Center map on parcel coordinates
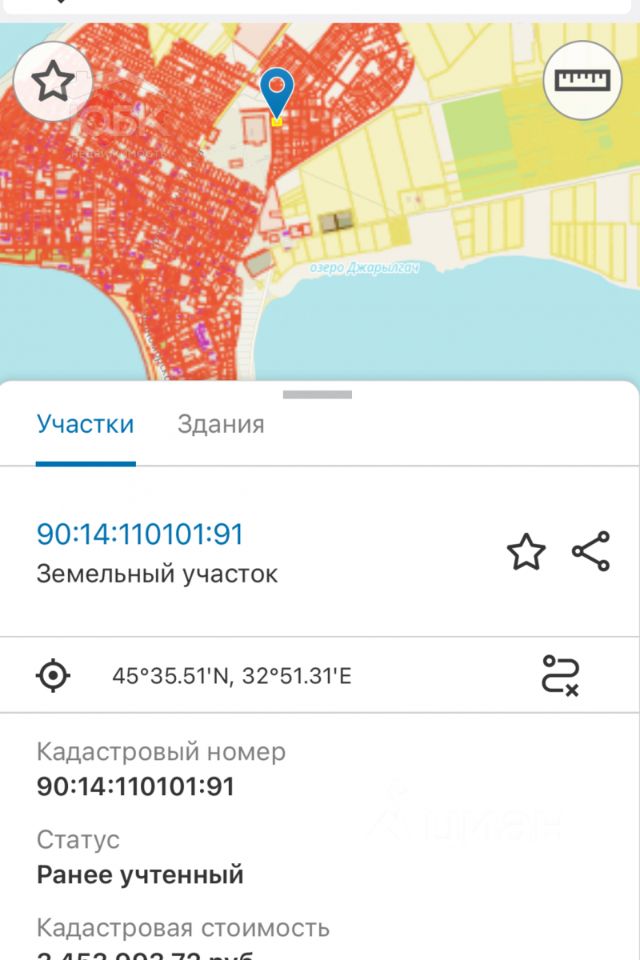The image size is (640, 960). tap(53, 676)
